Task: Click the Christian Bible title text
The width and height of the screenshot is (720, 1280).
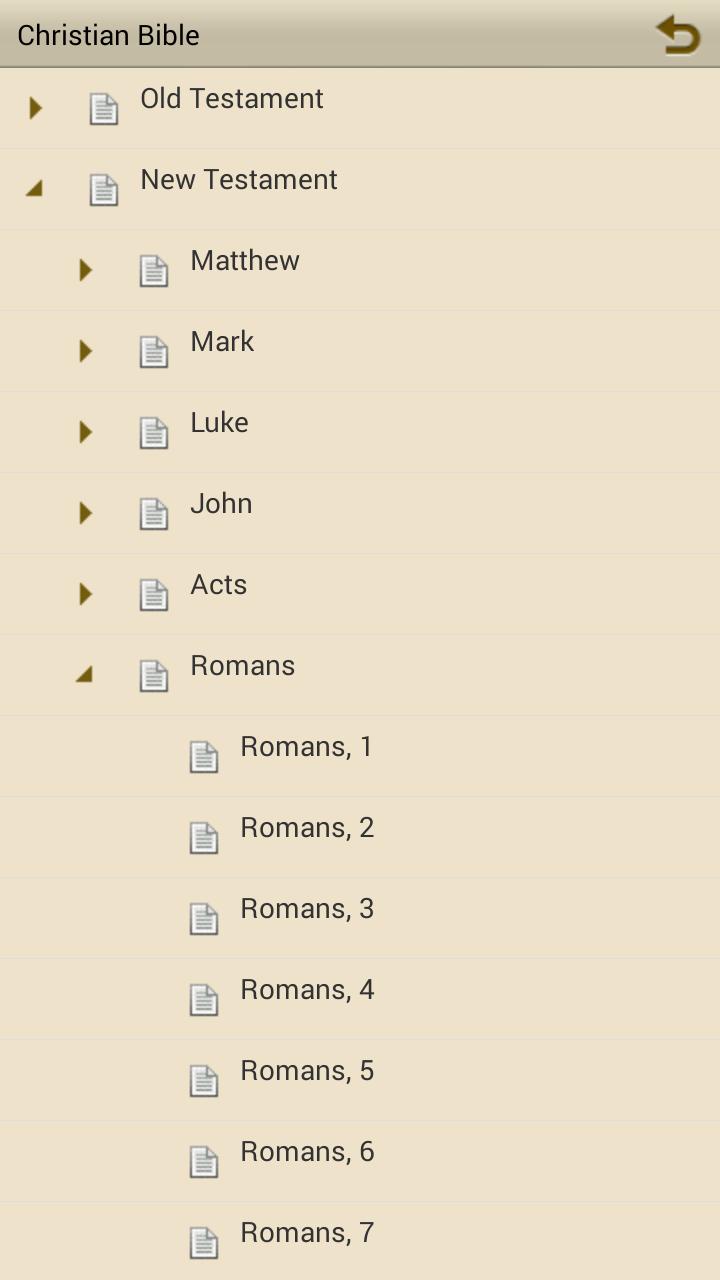Action: 108,34
